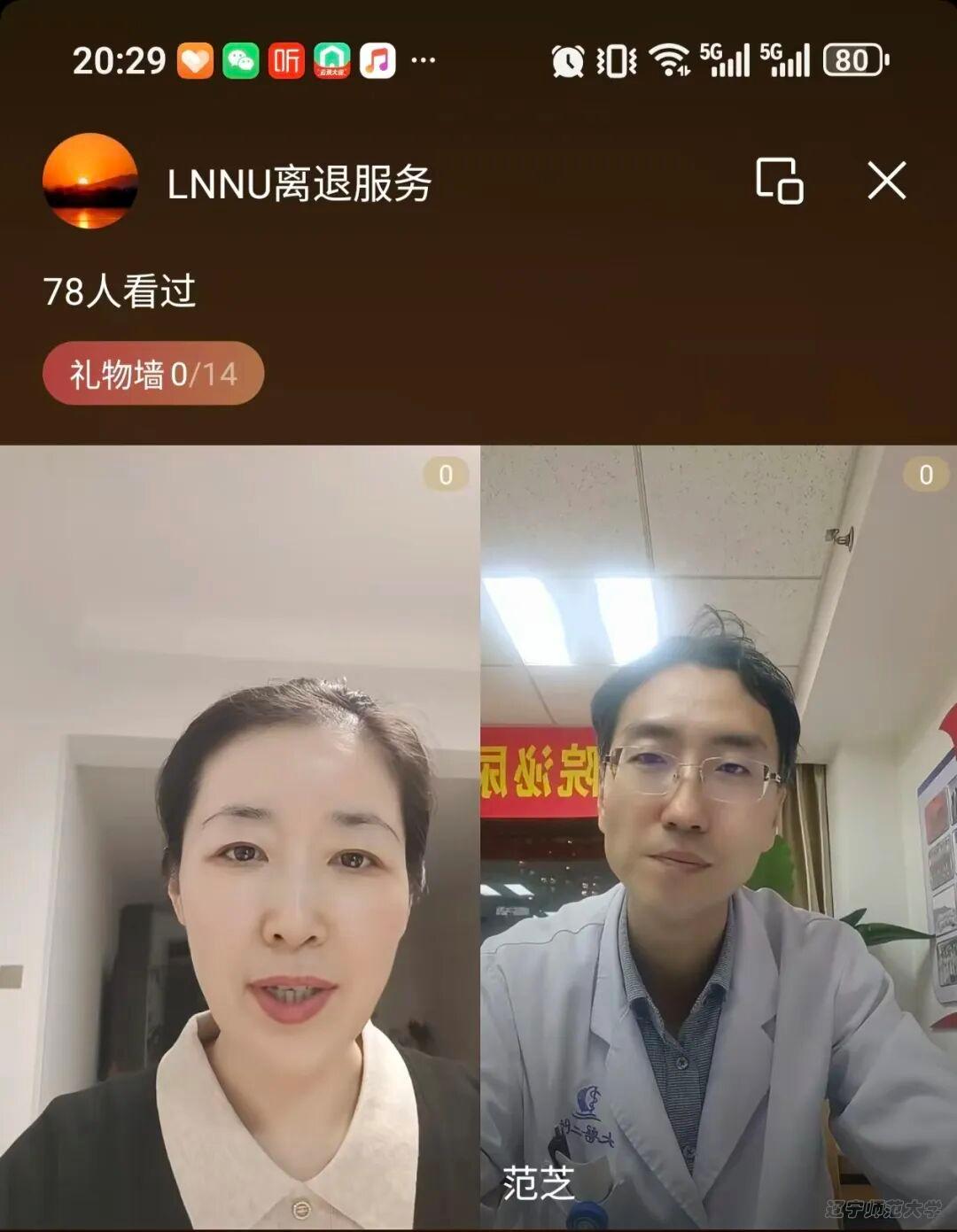Close the live stream info panel
The height and width of the screenshot is (1232, 957).
pos(886,182)
